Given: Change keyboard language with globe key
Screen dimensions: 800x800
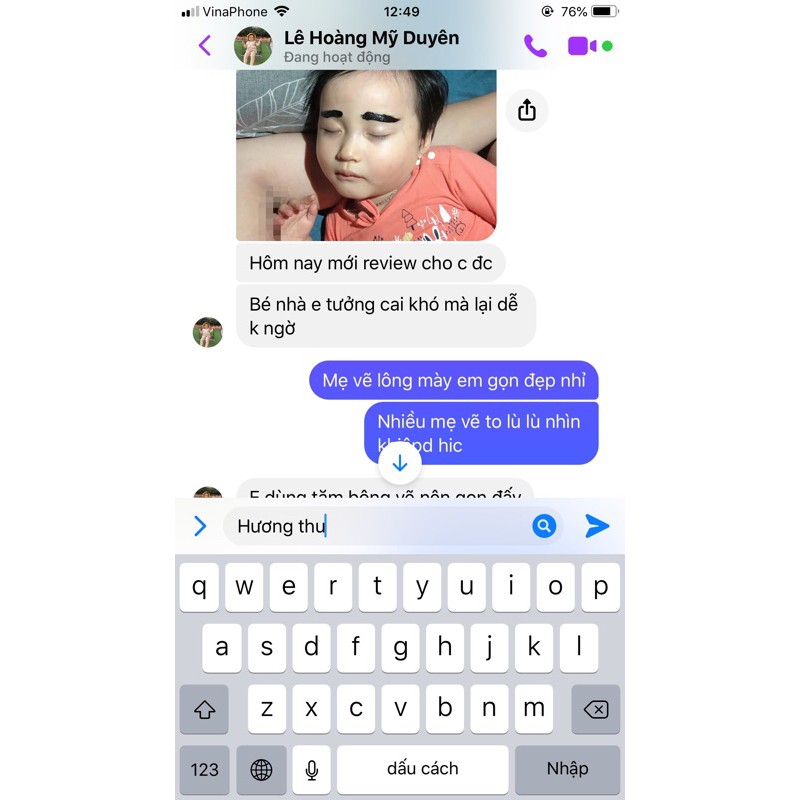Looking at the screenshot, I should click(261, 769).
